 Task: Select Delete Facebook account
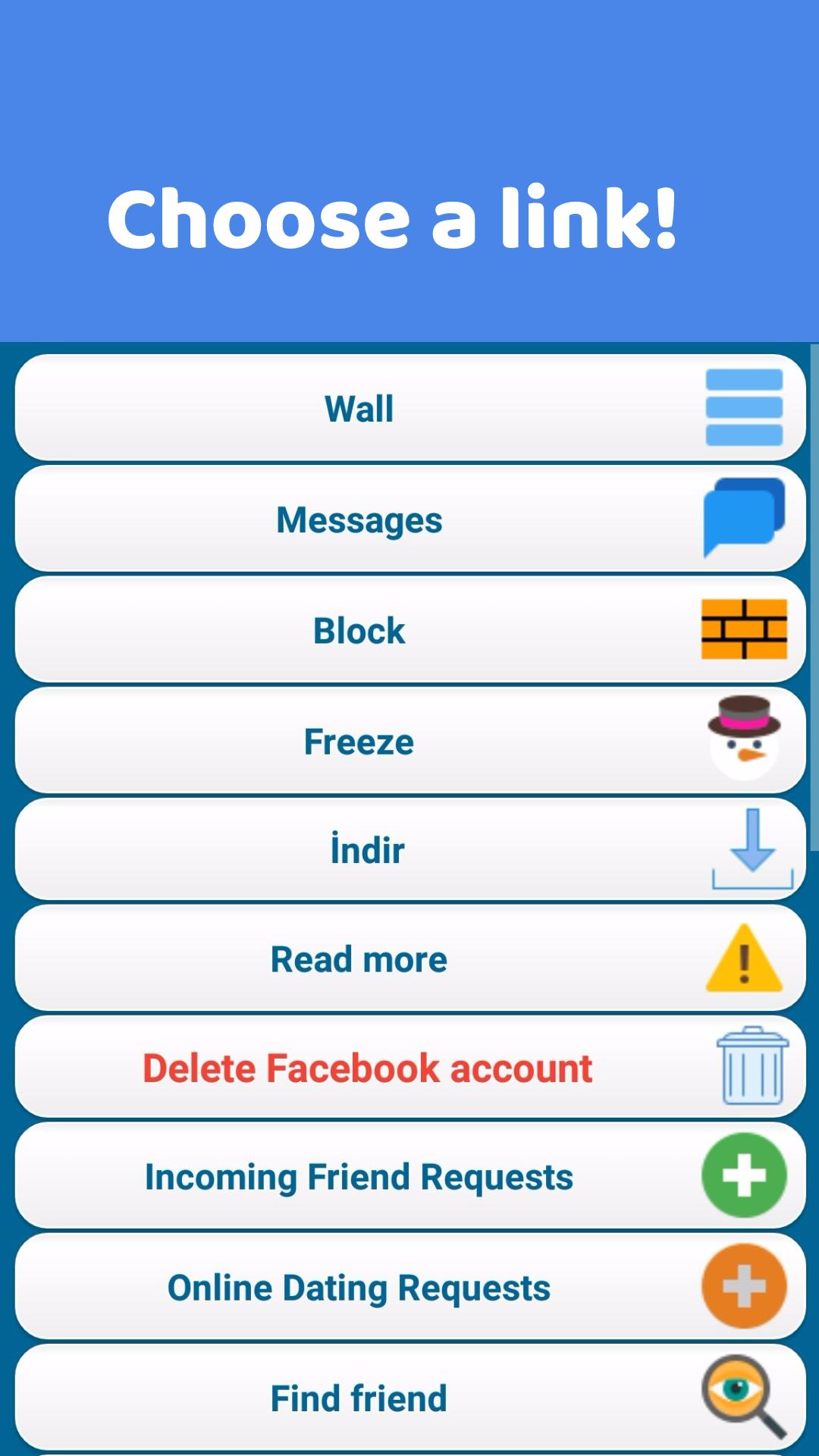[410, 1067]
